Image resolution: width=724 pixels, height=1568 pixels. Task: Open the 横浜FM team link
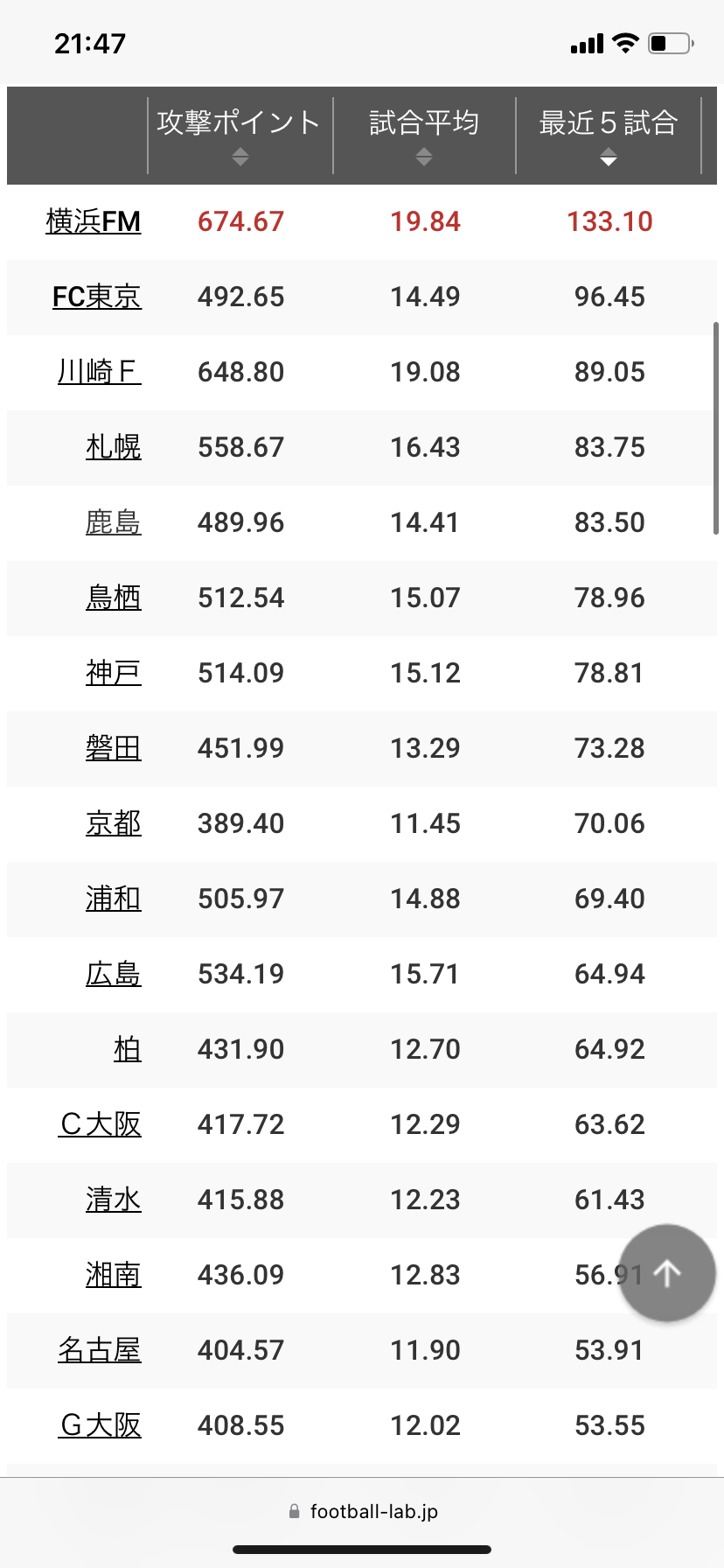[x=94, y=221]
